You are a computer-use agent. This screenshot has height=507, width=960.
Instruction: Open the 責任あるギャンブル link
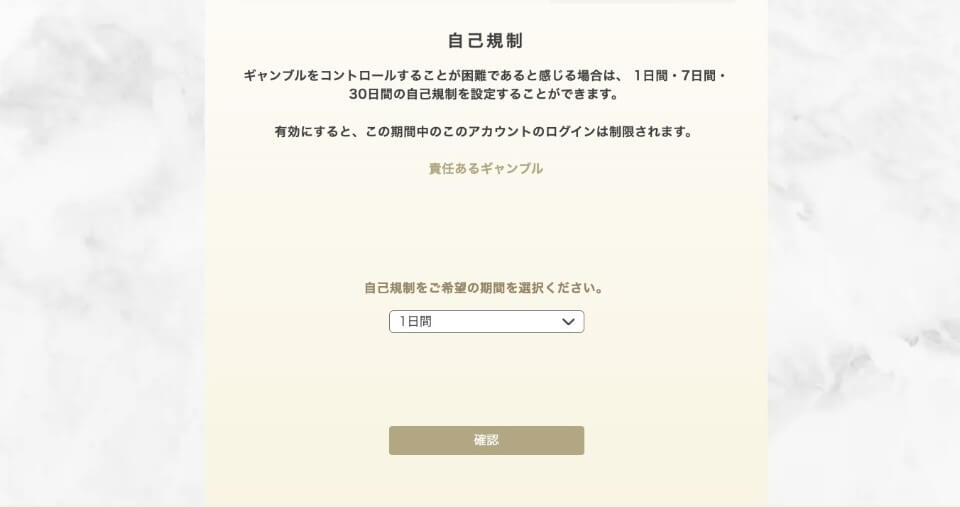coord(486,169)
